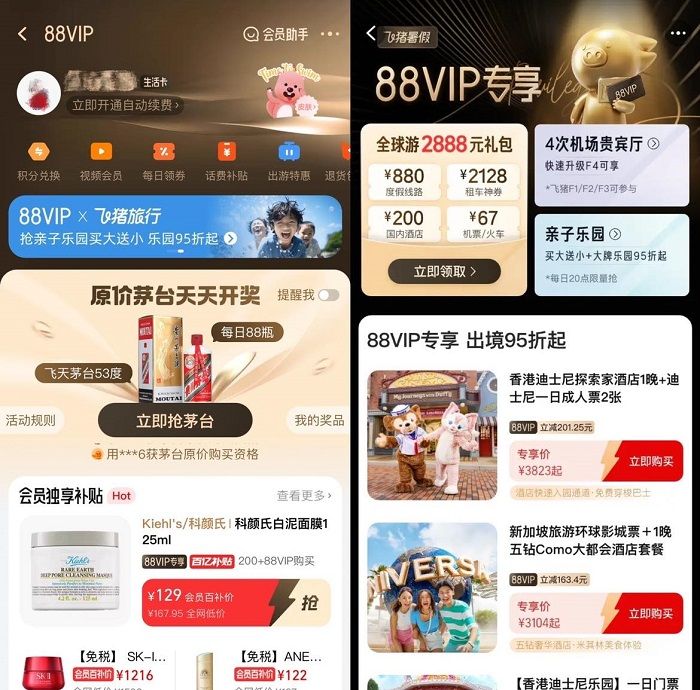Viewport: 700px width, 690px height.
Task: Open 每日领券 daily coupons
Action: [x=164, y=162]
